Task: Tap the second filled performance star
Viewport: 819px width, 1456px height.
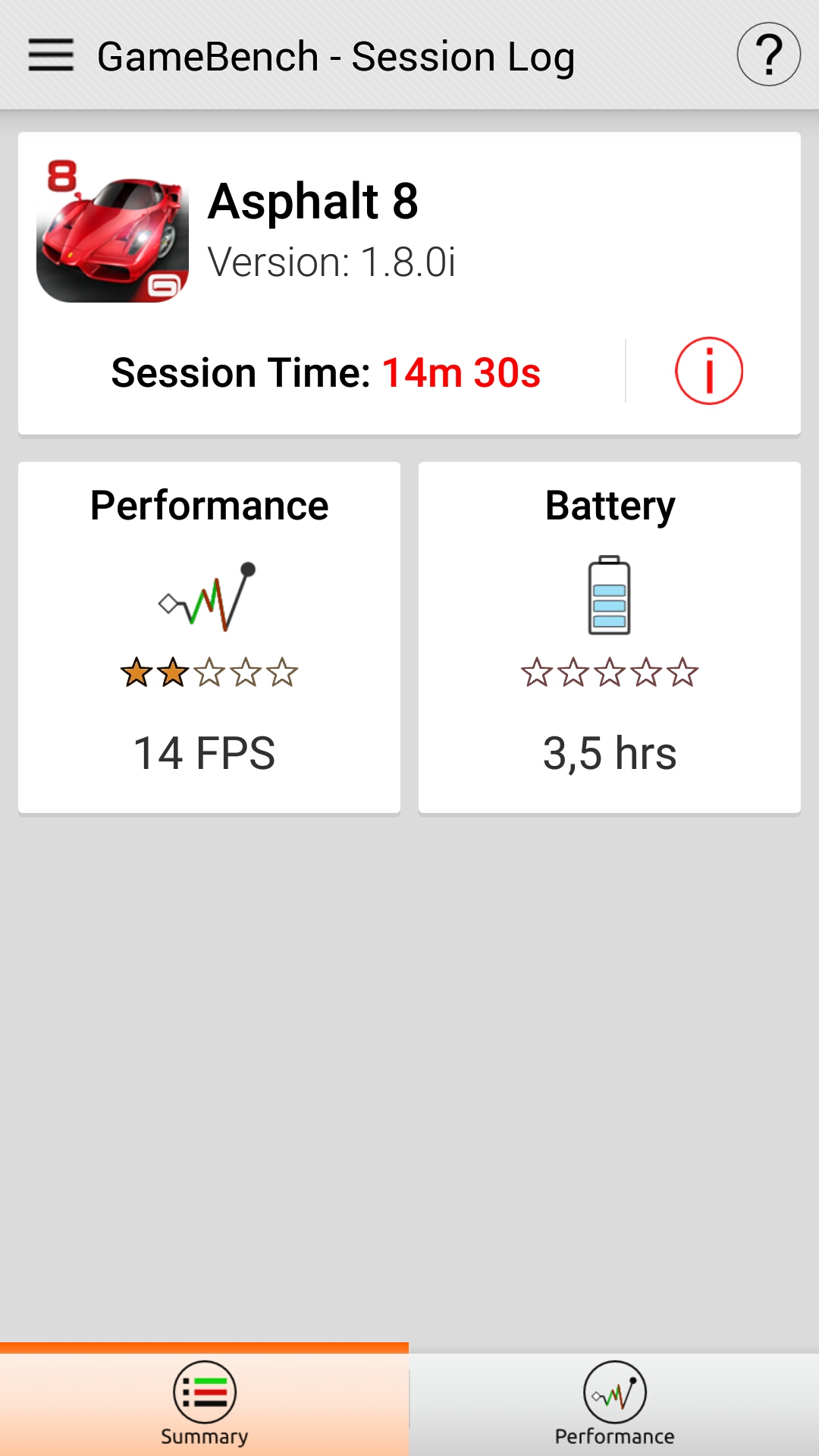Action: coord(173,671)
